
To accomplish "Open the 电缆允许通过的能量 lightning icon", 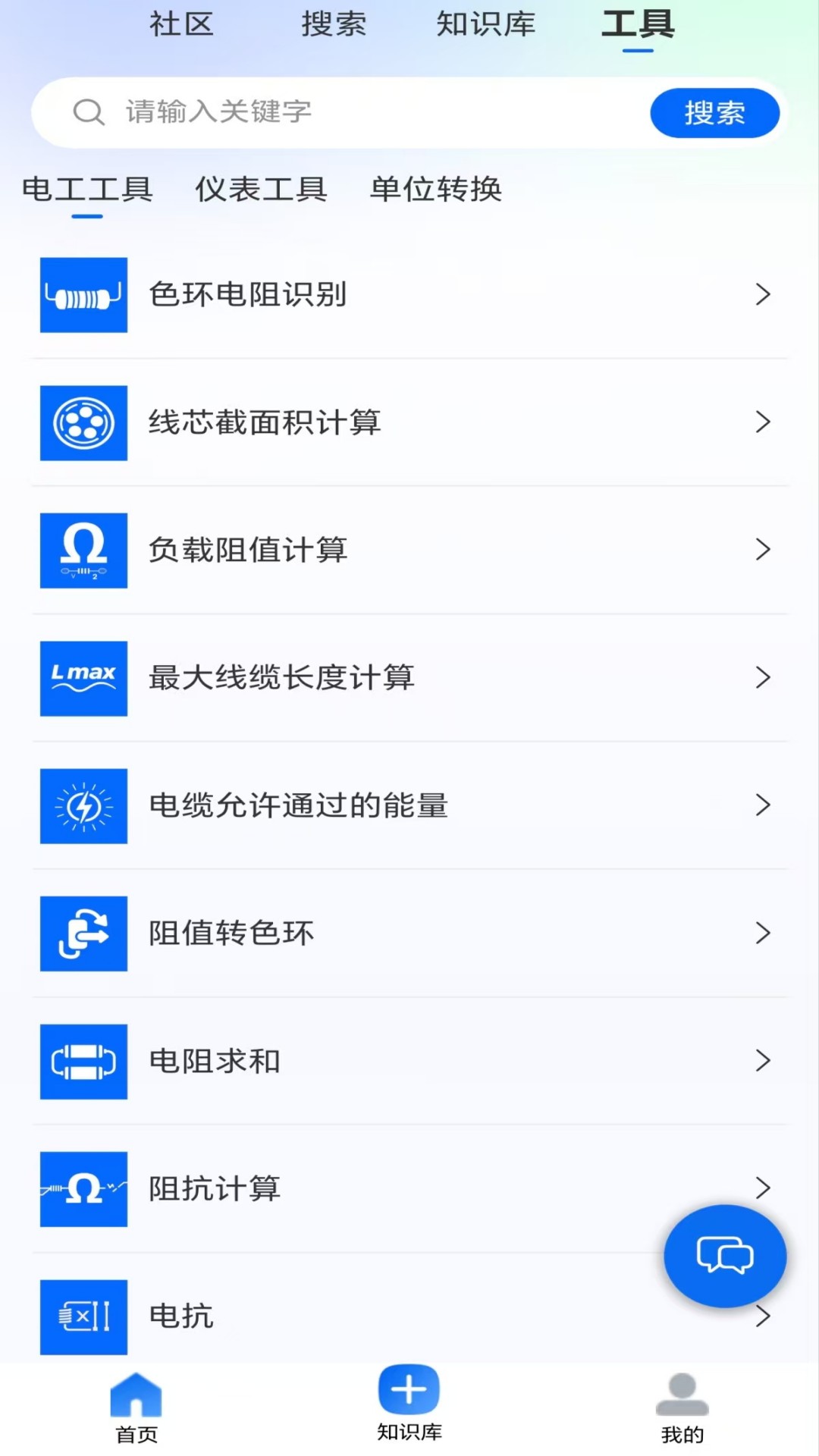I will click(x=83, y=806).
